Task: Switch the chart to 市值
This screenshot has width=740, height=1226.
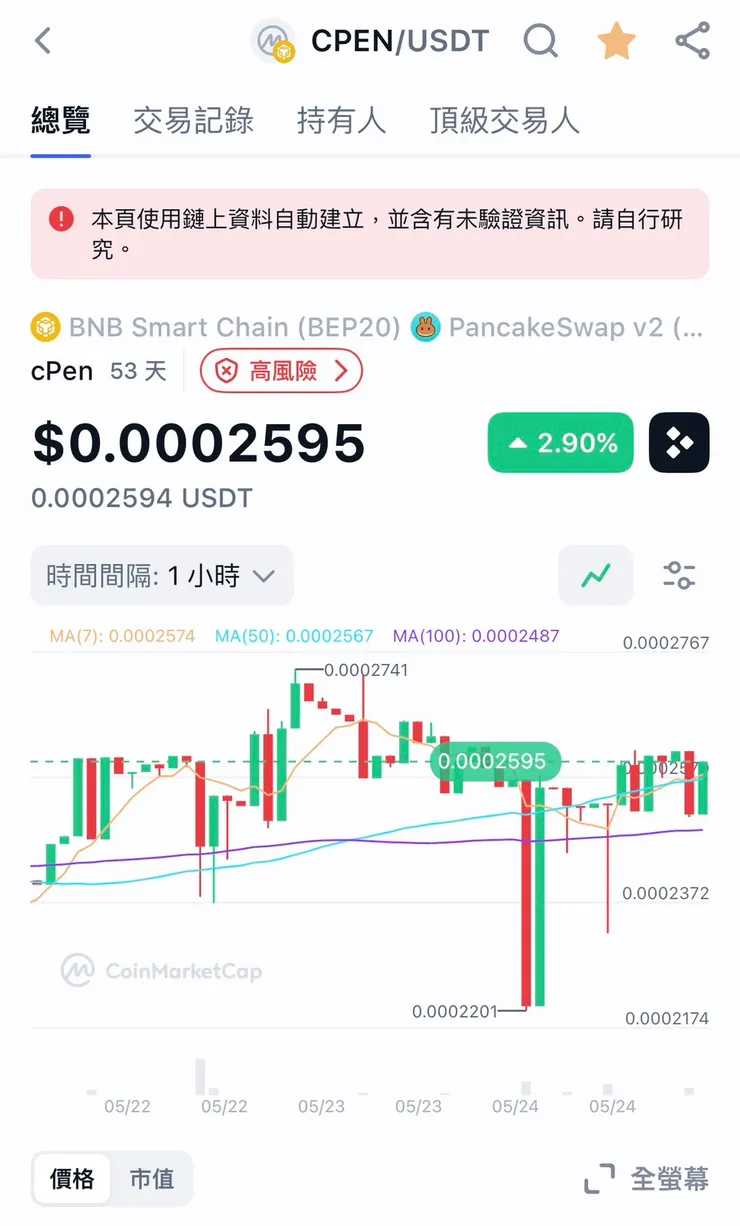Action: tap(151, 1179)
